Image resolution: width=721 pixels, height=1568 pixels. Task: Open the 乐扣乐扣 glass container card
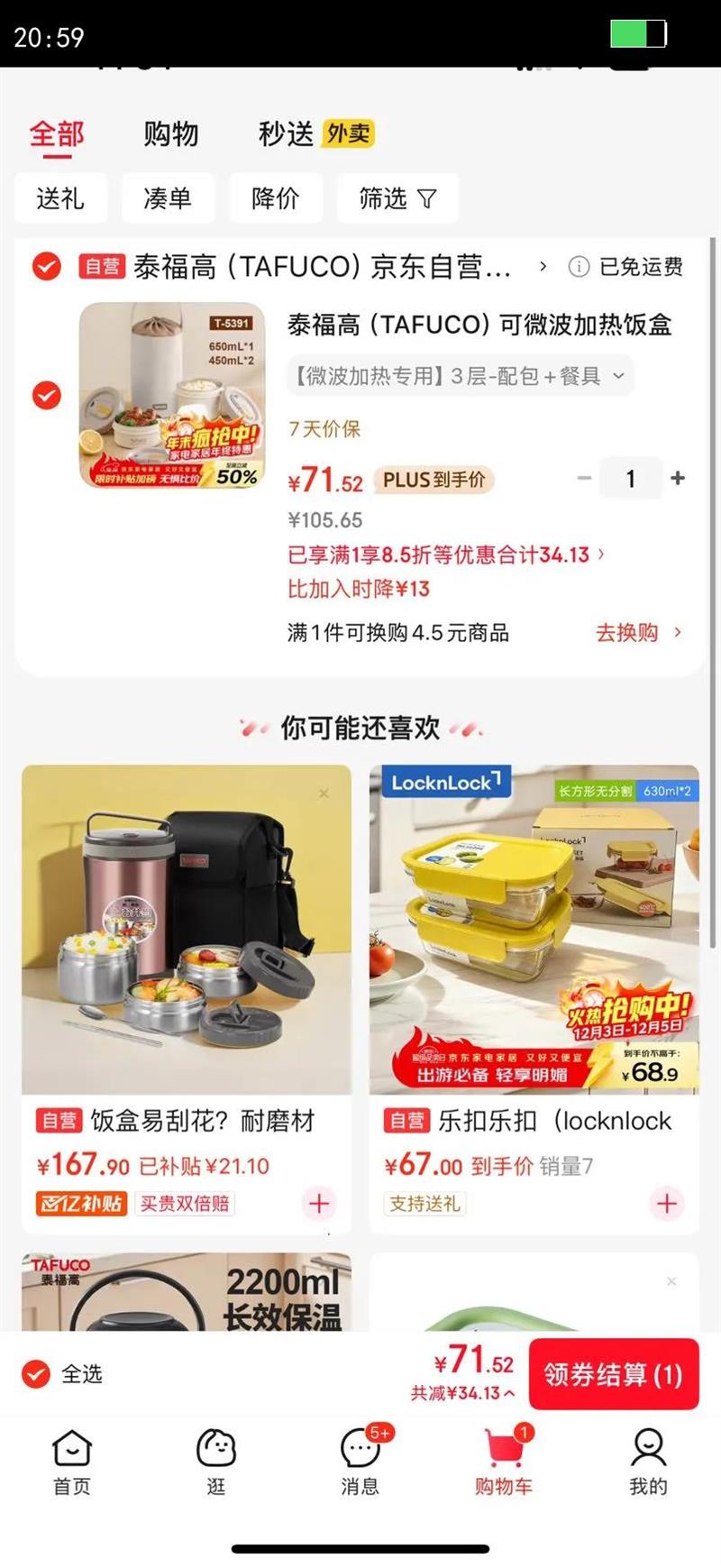click(x=534, y=999)
